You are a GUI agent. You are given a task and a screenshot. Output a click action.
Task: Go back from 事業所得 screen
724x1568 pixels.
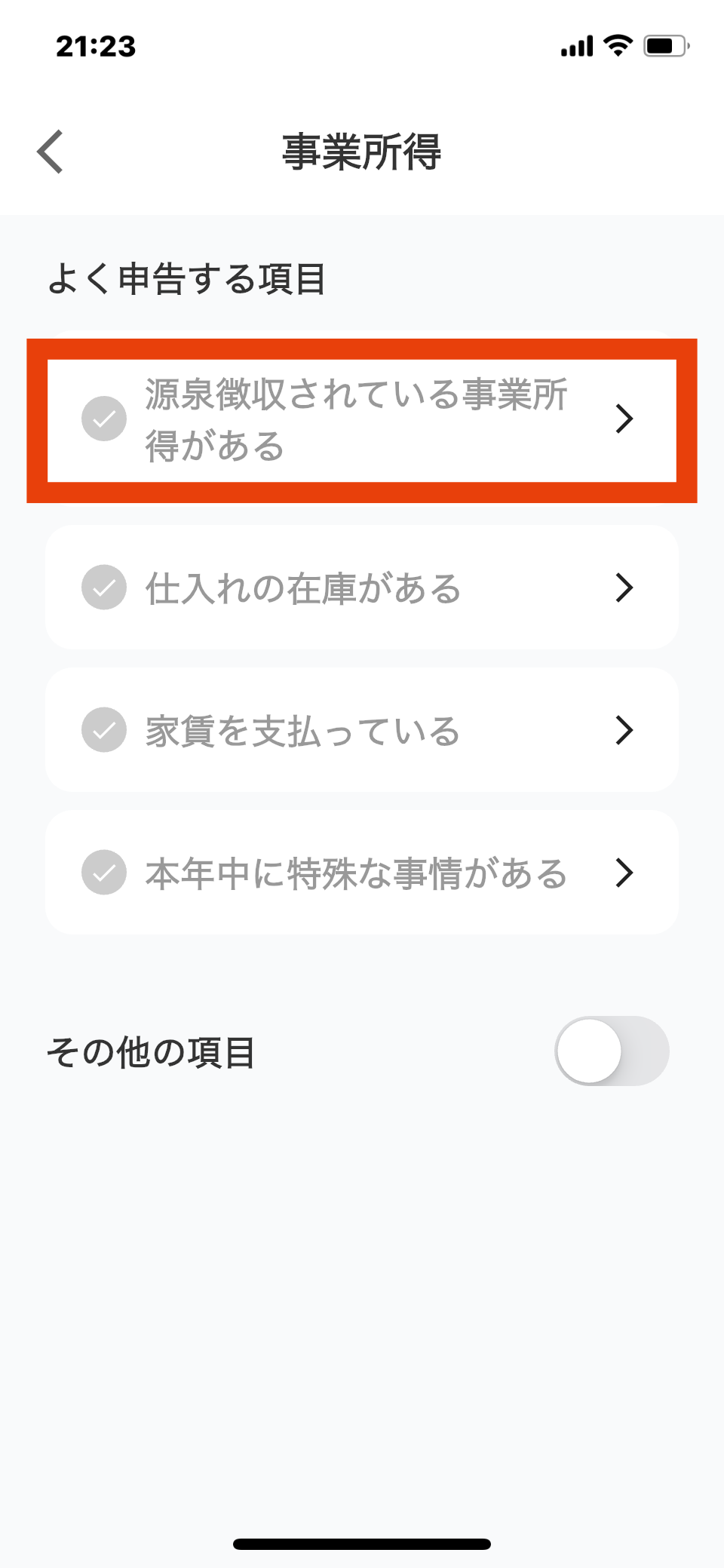[51, 152]
